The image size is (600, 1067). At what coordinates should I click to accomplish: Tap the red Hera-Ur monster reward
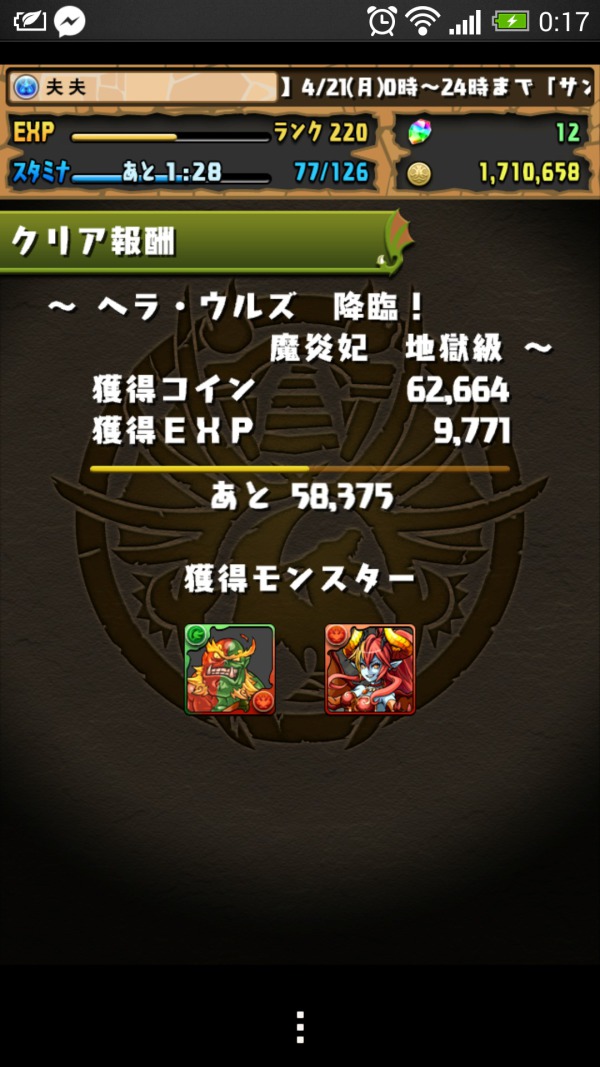369,669
